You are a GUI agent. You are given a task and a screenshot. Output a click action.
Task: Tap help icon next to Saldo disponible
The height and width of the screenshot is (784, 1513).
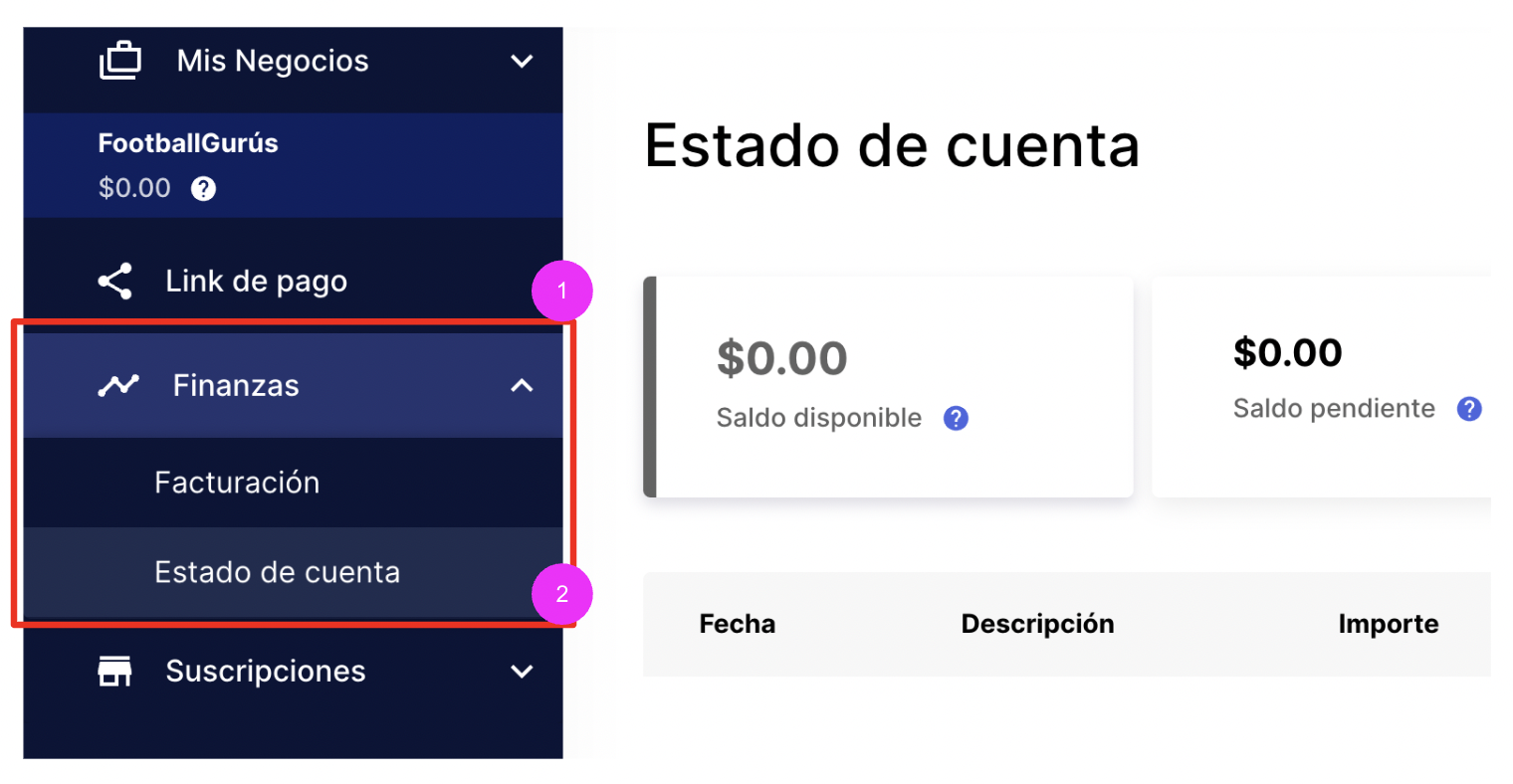pyautogui.click(x=956, y=419)
